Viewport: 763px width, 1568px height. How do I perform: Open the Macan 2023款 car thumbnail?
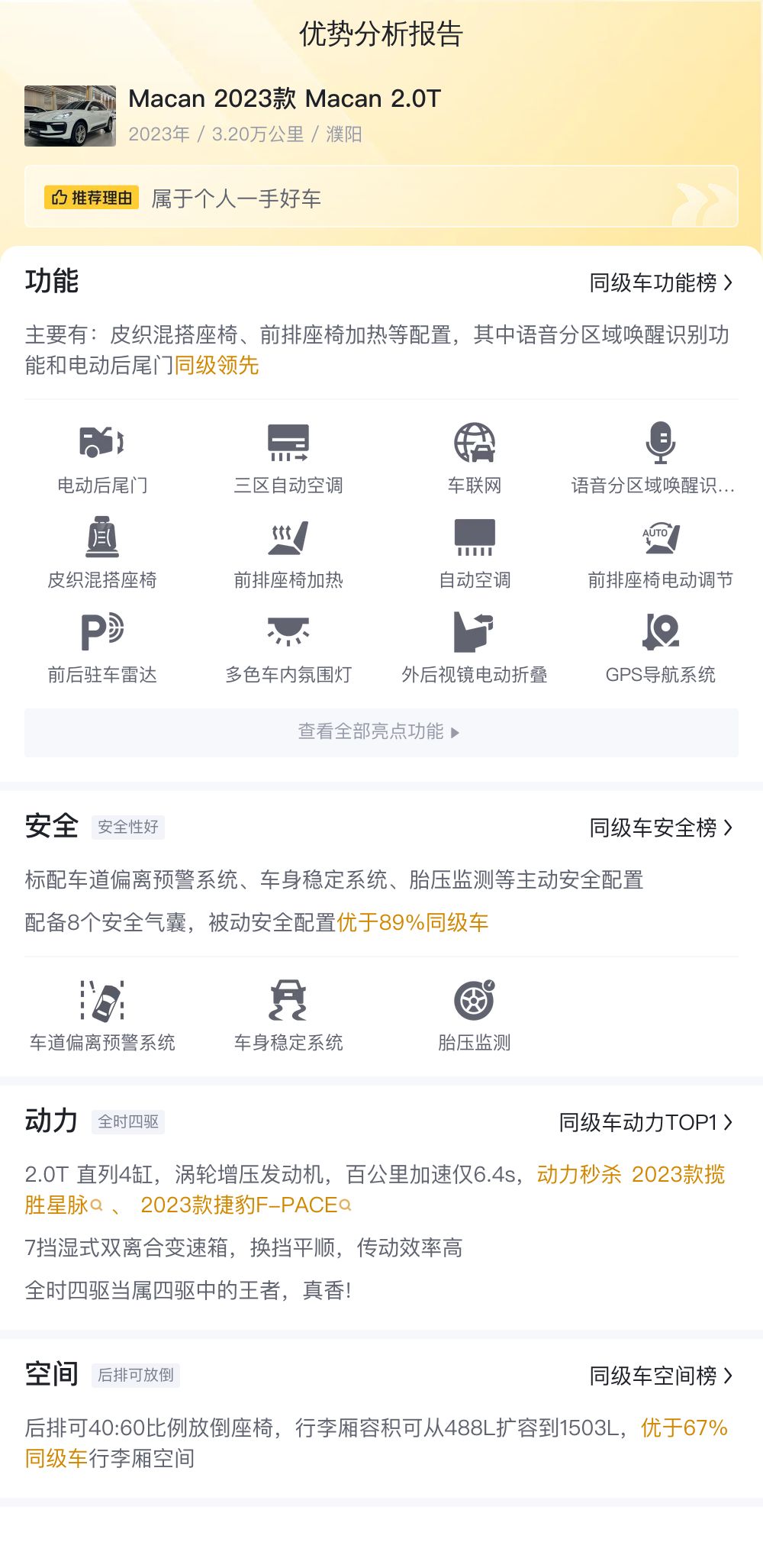[70, 116]
